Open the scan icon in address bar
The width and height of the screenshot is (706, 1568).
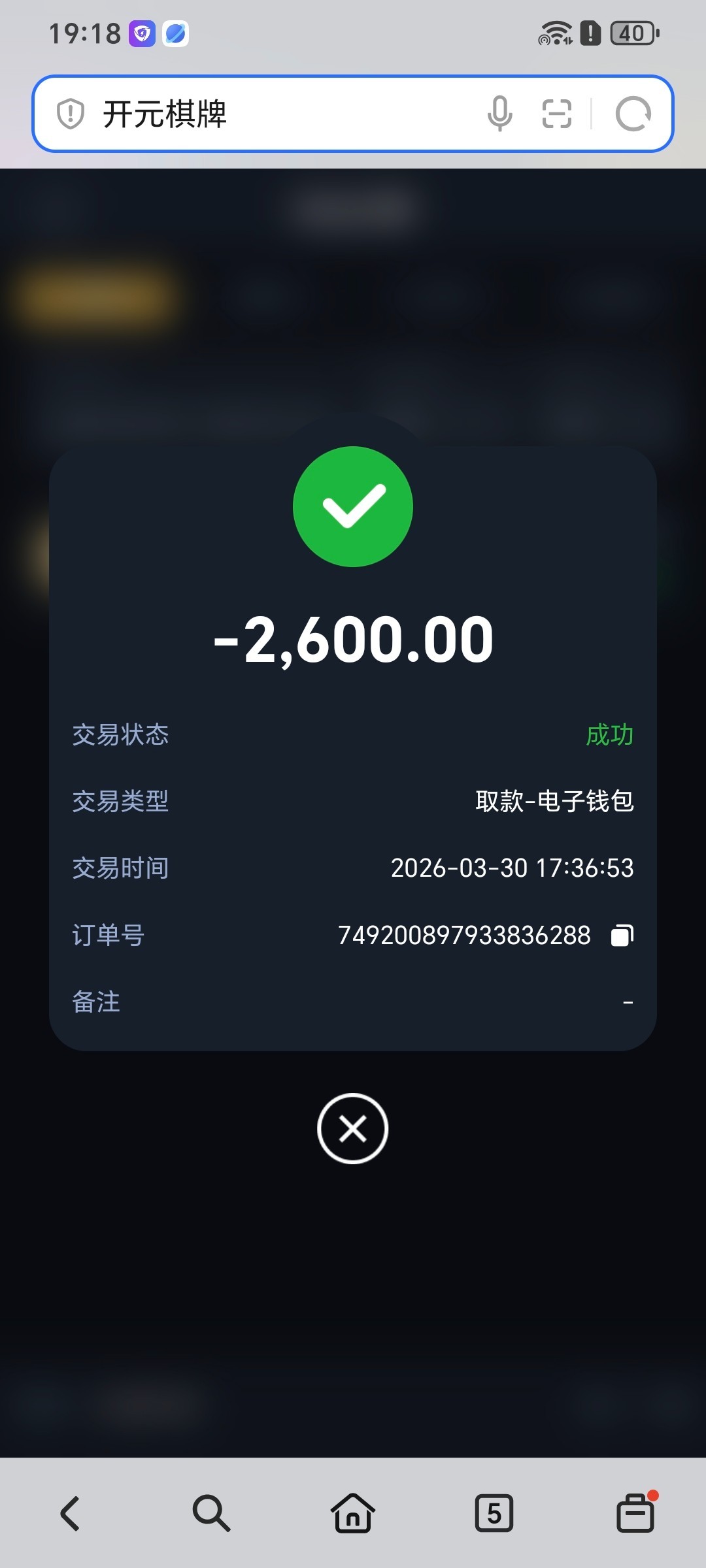coord(557,114)
